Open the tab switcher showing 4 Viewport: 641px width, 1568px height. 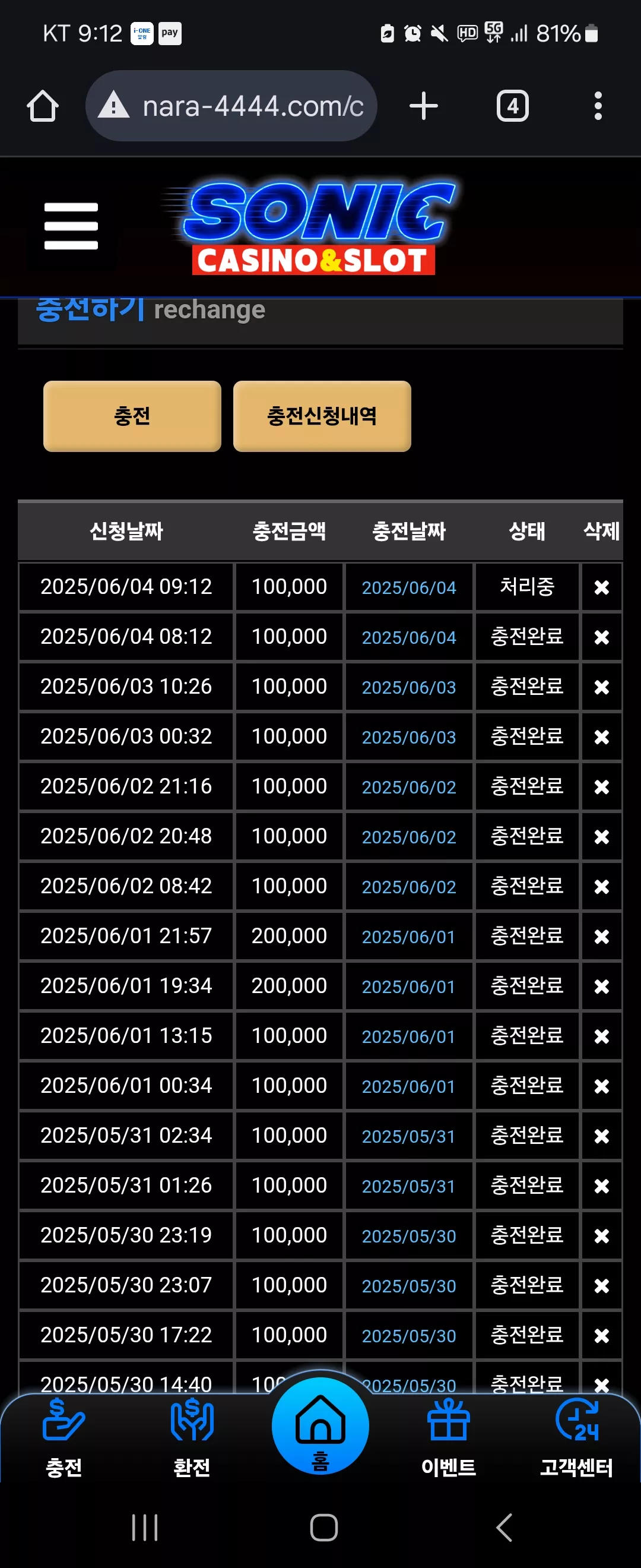(x=513, y=106)
